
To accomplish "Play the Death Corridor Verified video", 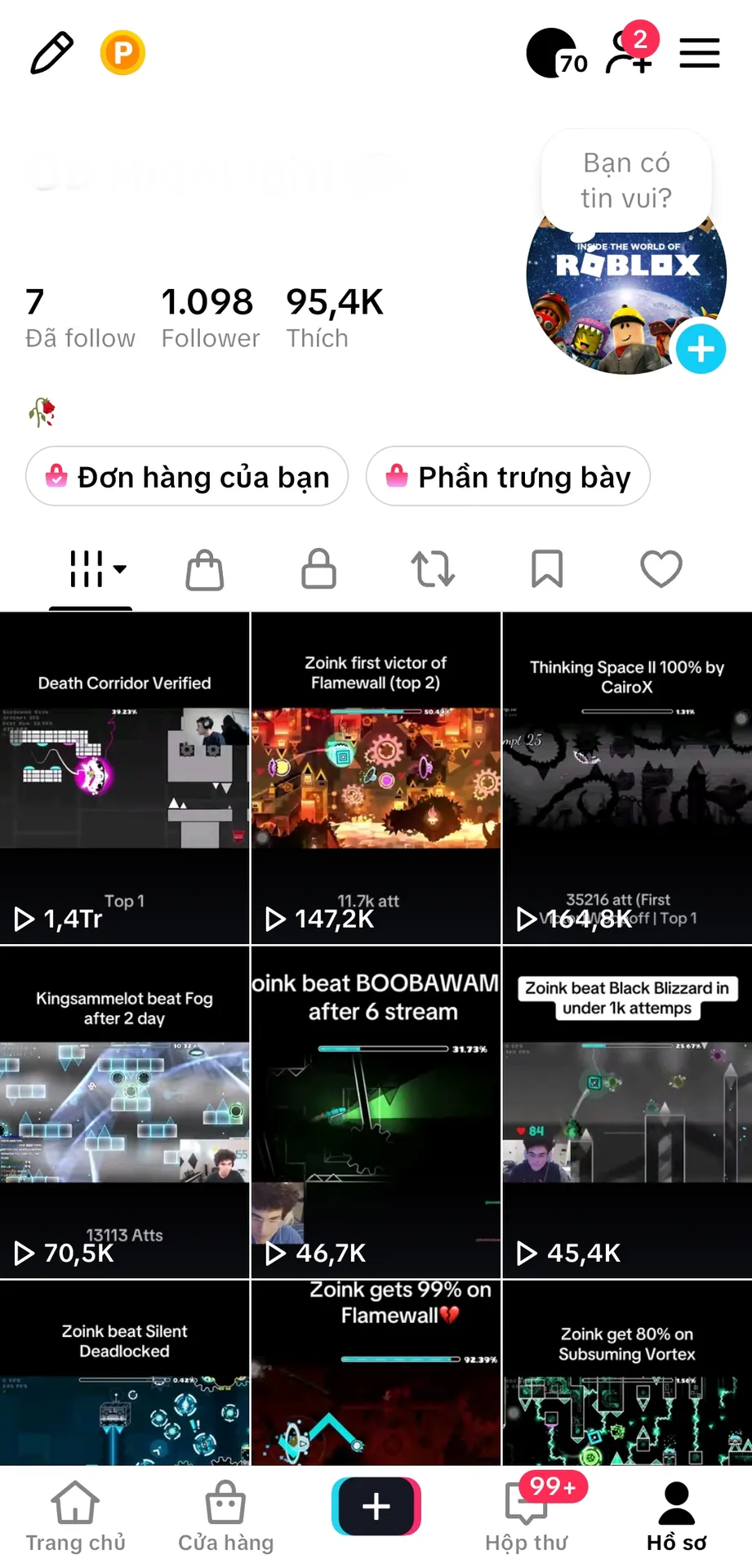I will [124, 778].
